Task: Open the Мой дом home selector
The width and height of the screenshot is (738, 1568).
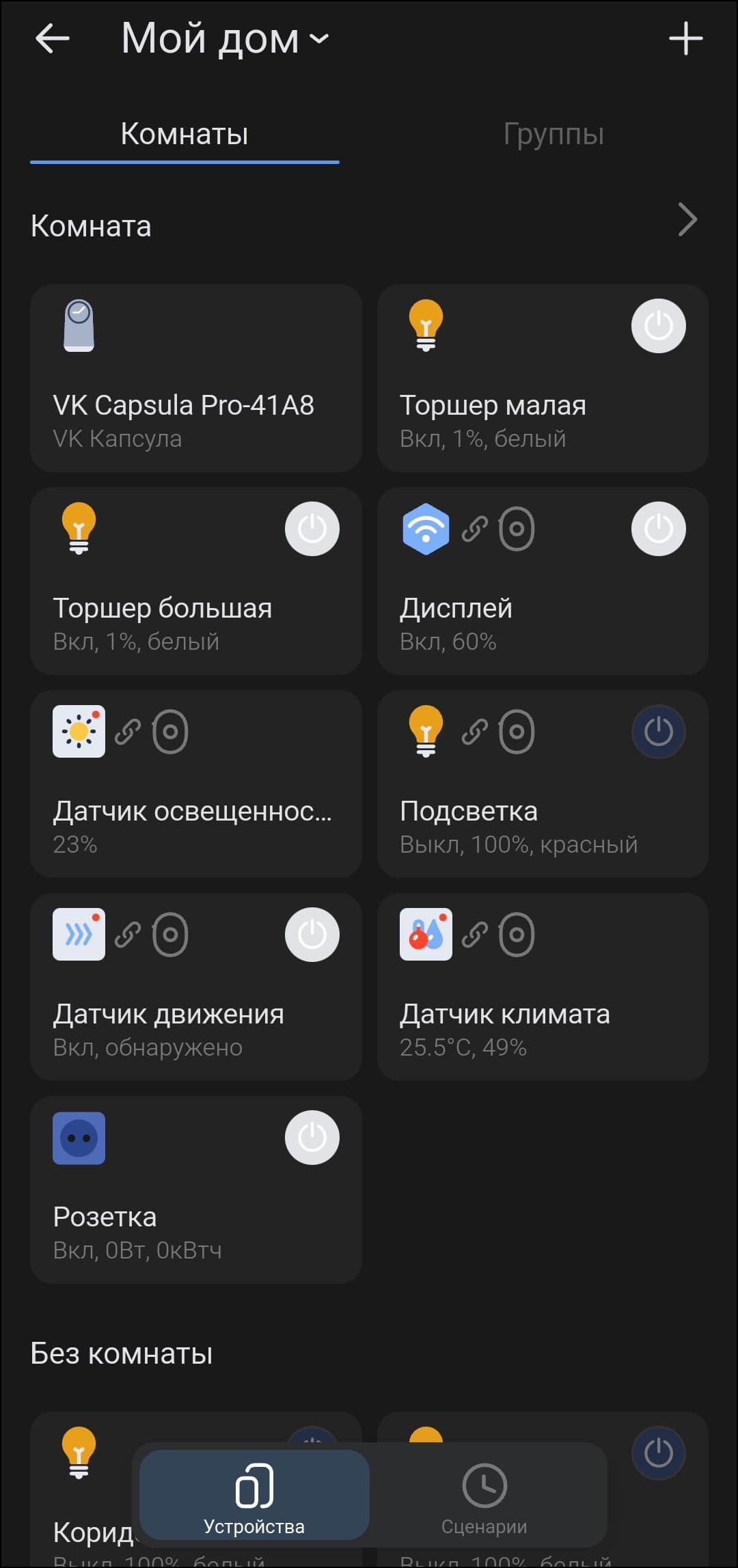Action: click(x=224, y=38)
